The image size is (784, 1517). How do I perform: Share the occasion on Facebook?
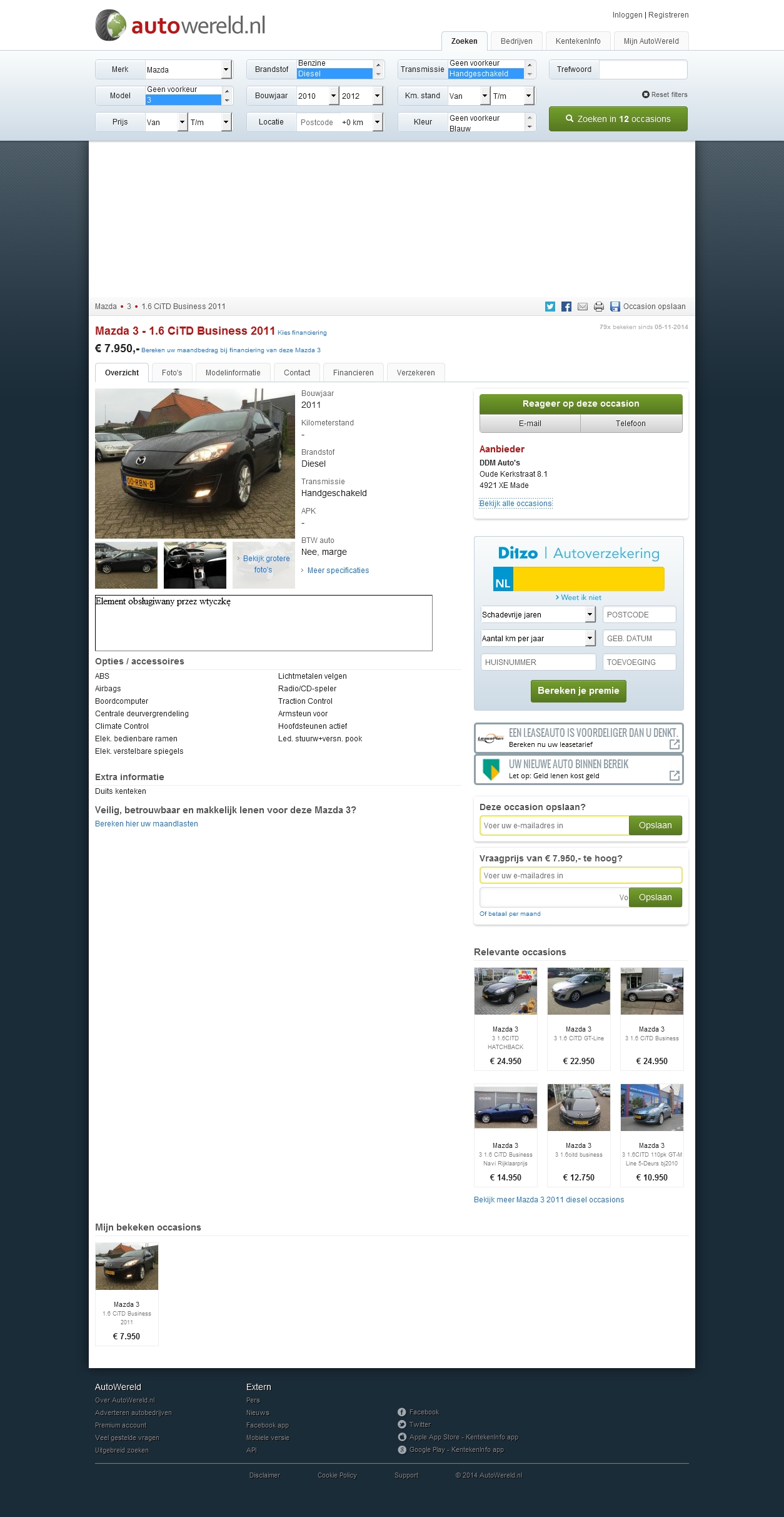pos(566,307)
